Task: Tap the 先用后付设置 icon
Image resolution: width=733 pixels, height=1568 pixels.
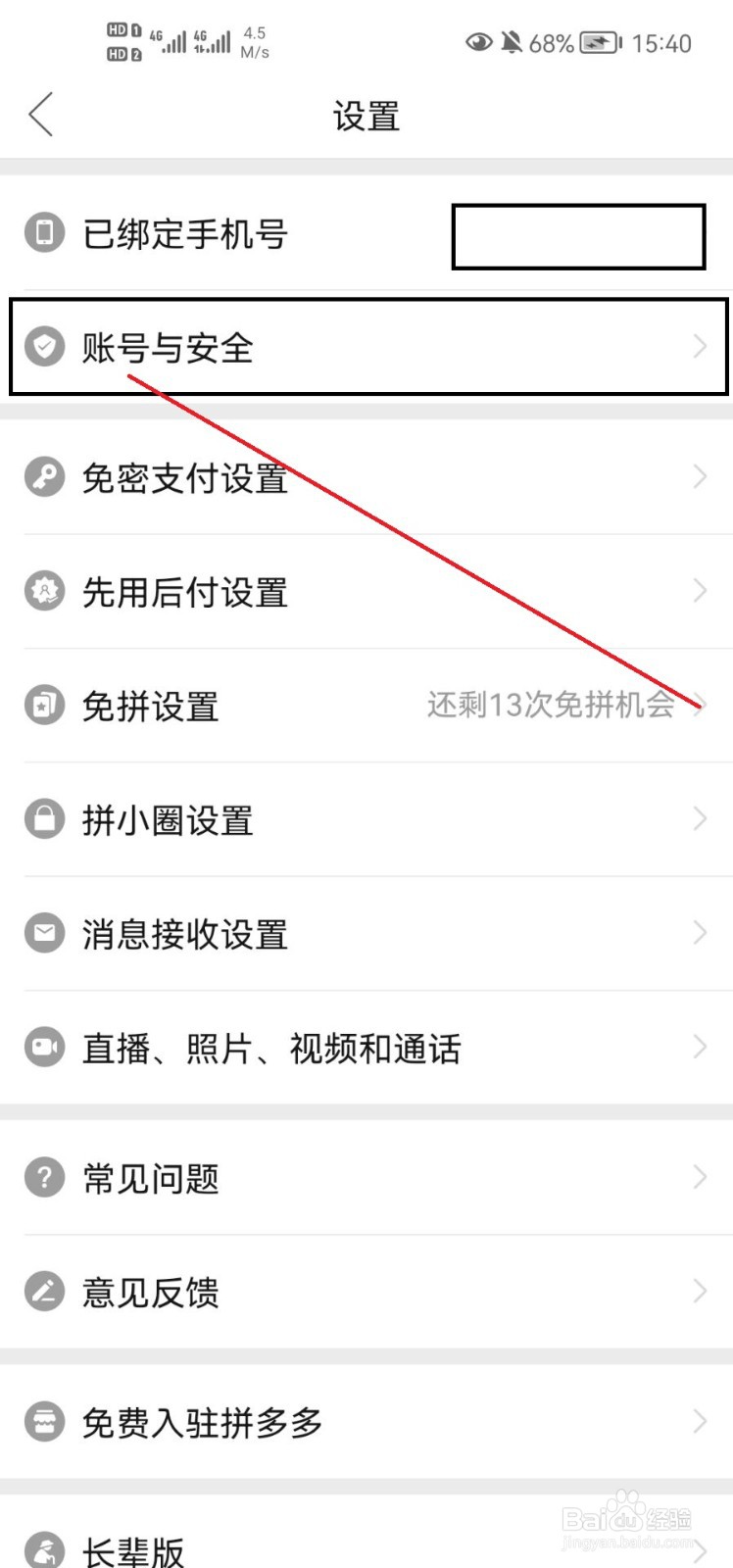Action: tap(43, 591)
